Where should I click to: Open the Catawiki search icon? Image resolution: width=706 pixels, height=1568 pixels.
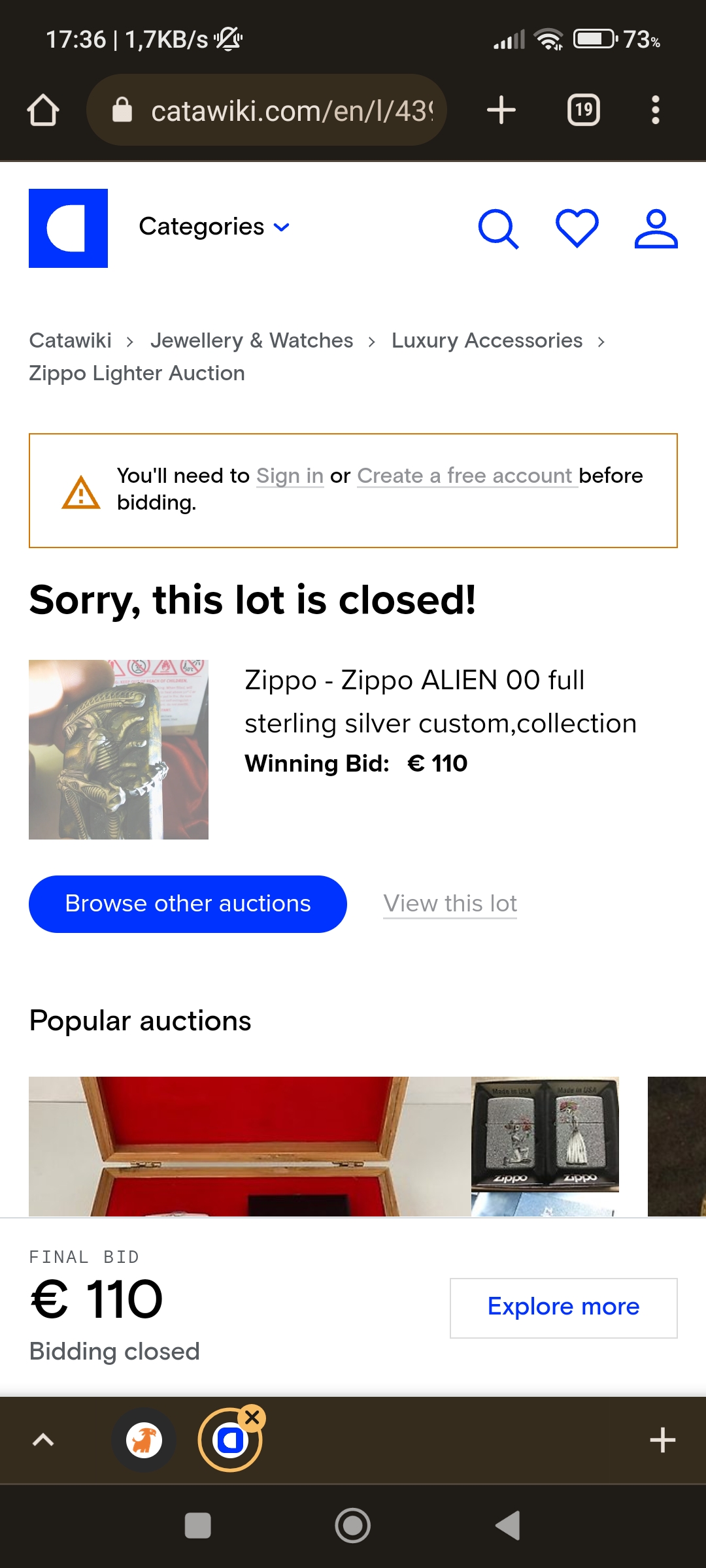pyautogui.click(x=498, y=229)
